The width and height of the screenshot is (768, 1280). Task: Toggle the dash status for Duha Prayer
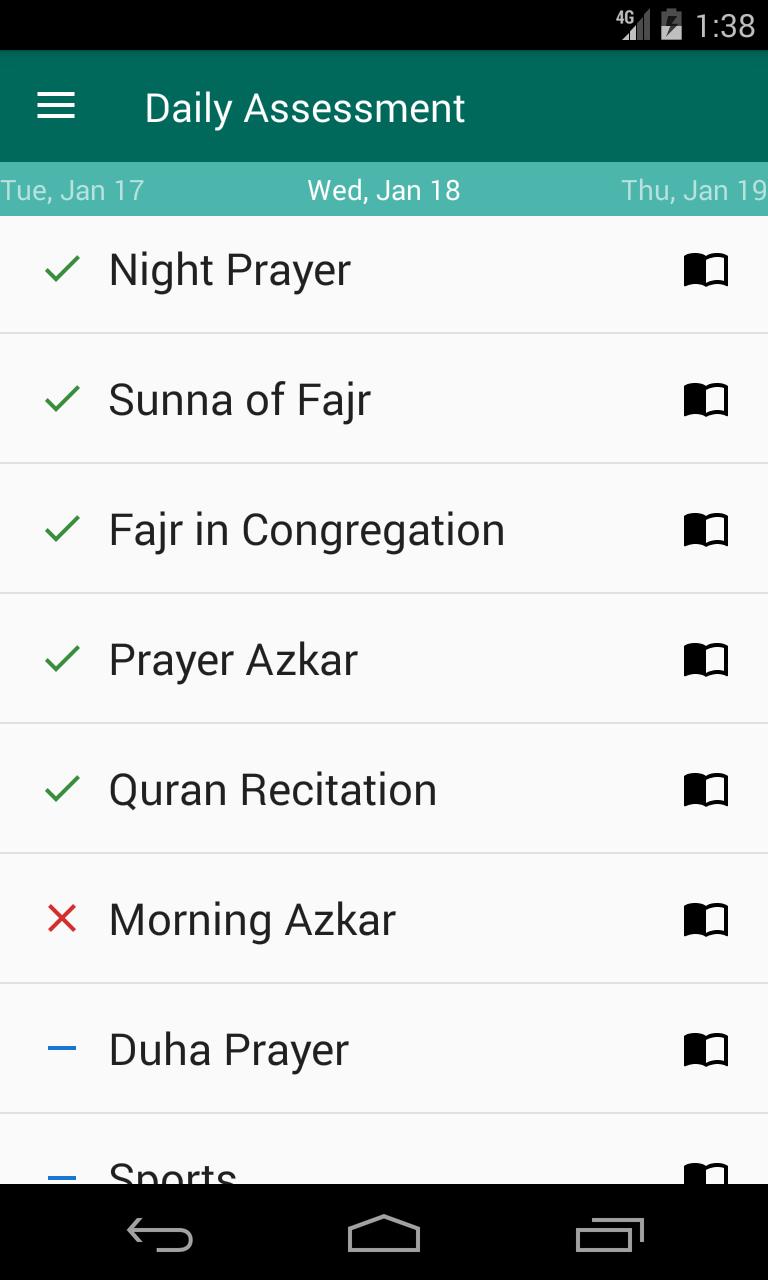coord(62,1049)
